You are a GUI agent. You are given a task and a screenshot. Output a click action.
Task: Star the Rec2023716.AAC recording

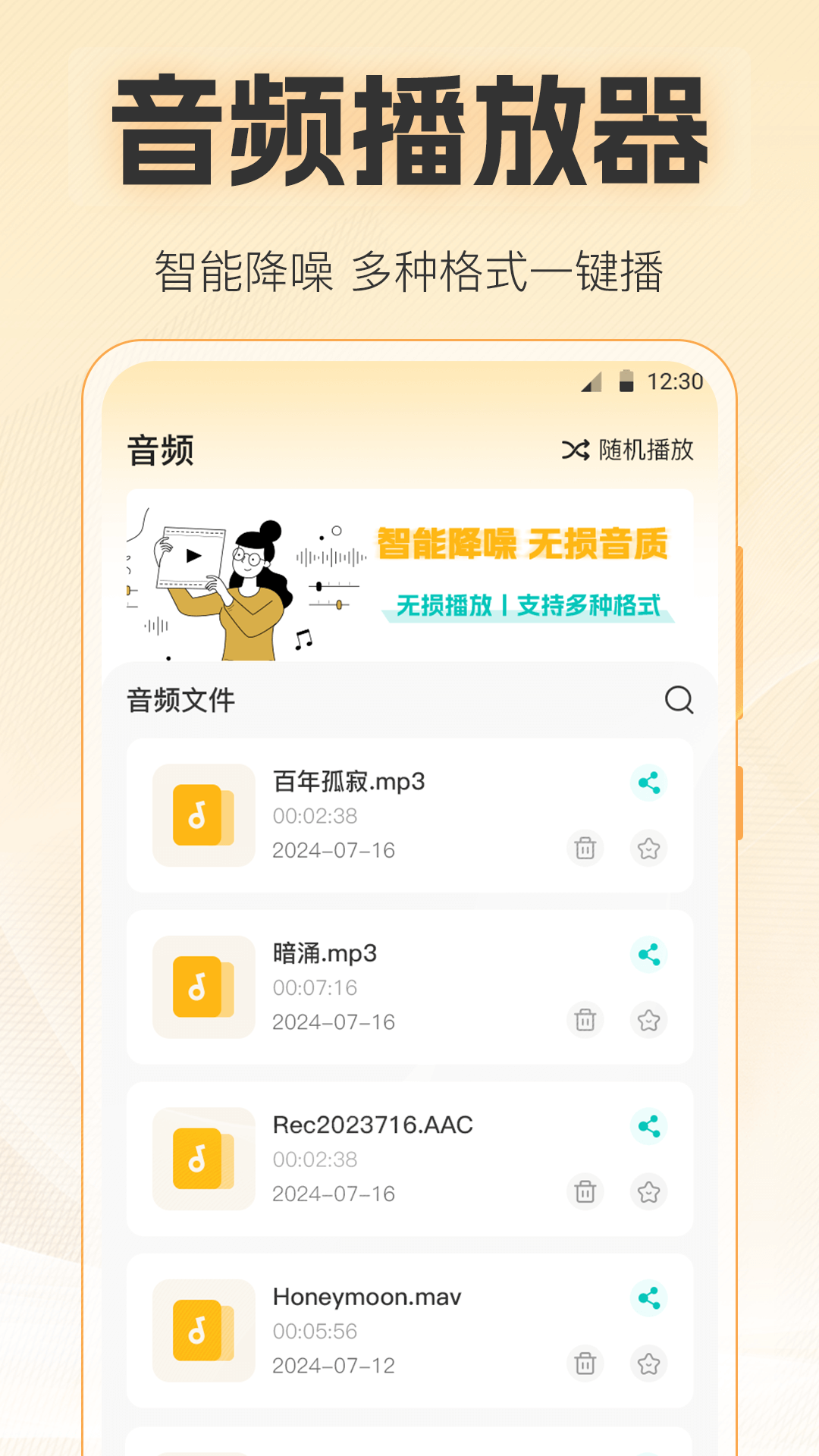(x=648, y=1193)
